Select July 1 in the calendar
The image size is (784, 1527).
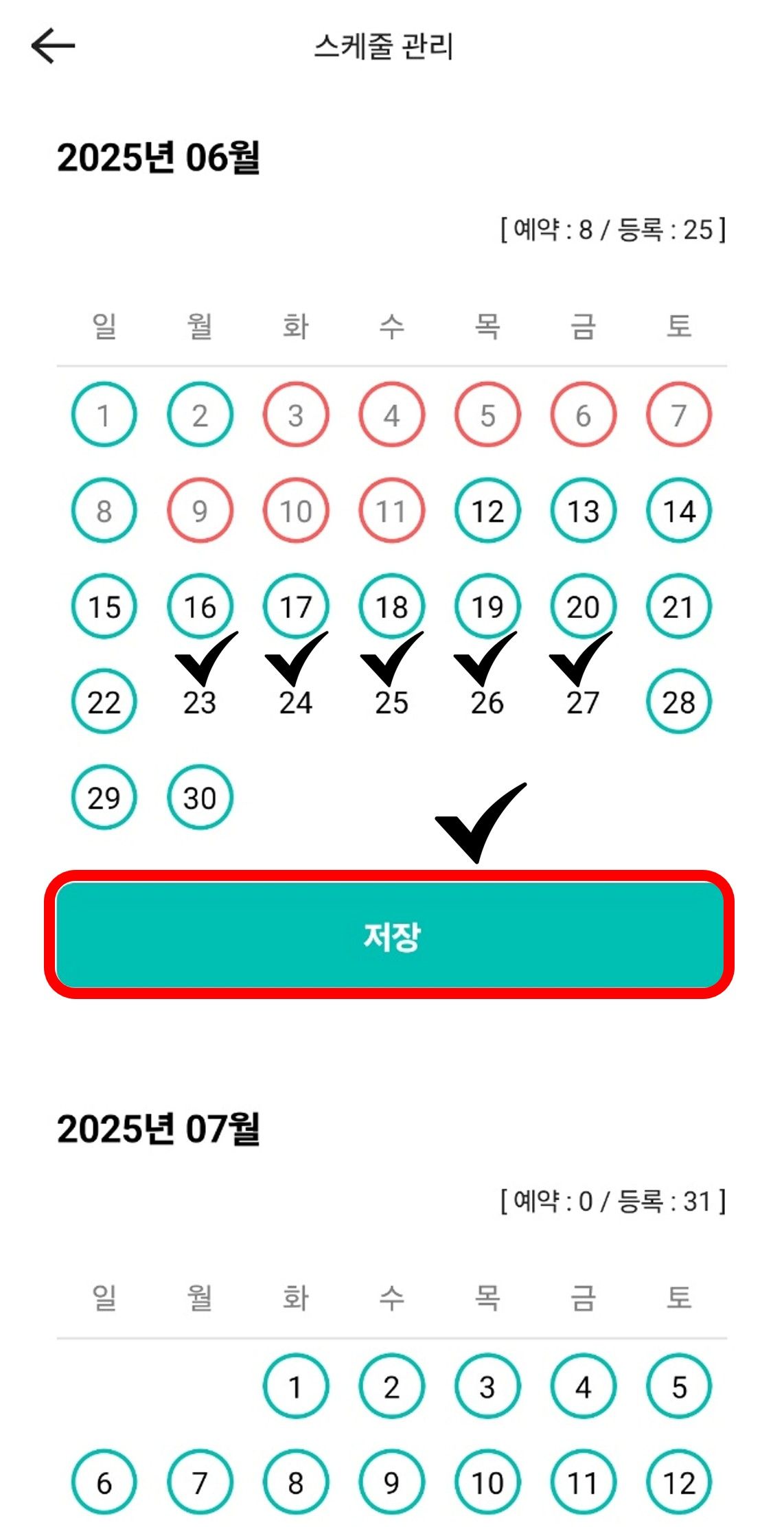click(296, 1387)
